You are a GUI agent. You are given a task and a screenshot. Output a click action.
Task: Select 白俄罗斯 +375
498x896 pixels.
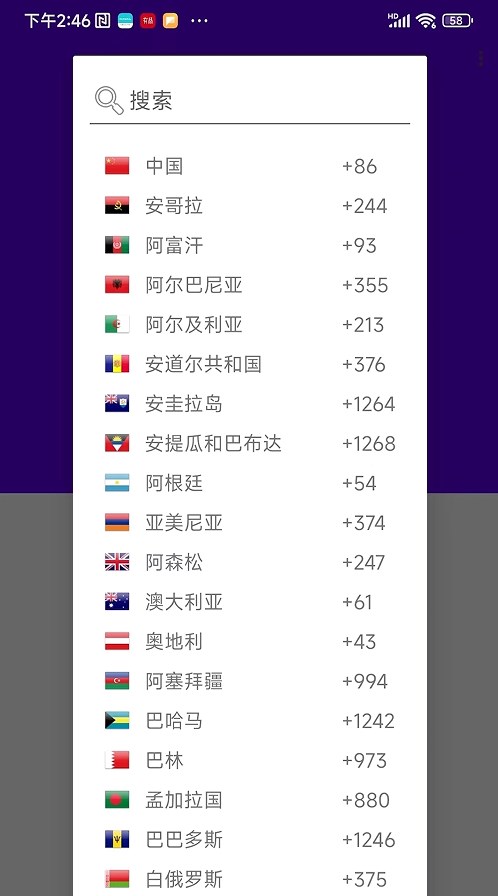pyautogui.click(x=250, y=878)
